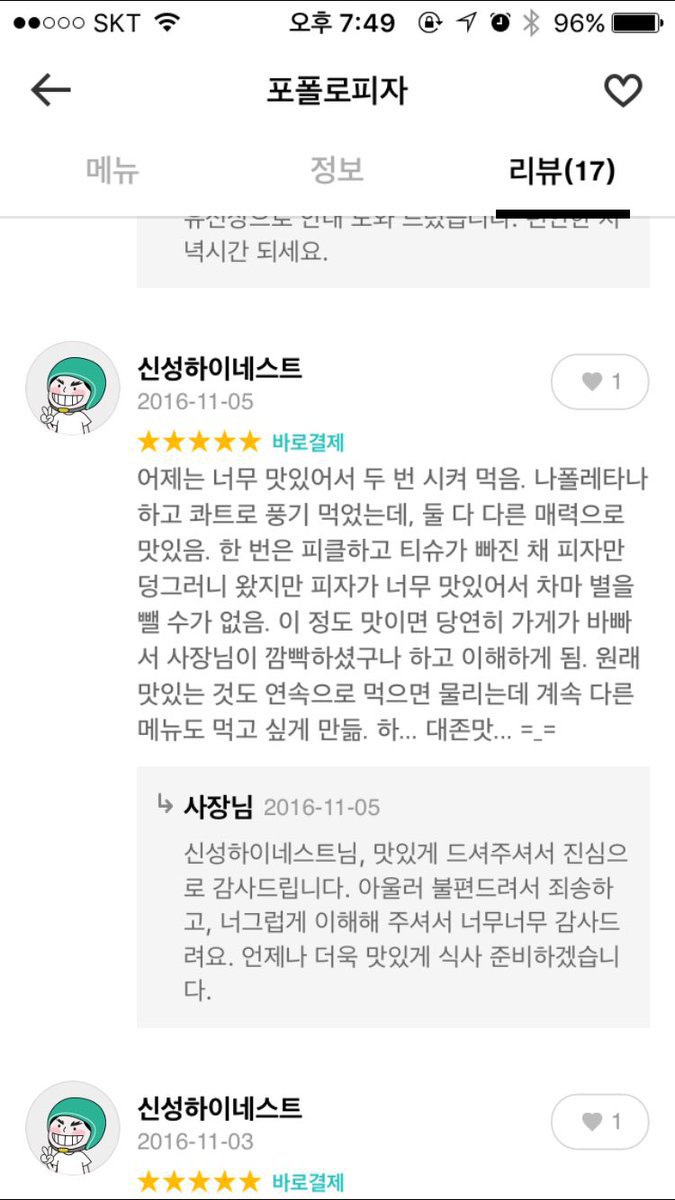Like the 2016-11-05 review by 신성하이네스트
The image size is (675, 1200).
pos(600,381)
